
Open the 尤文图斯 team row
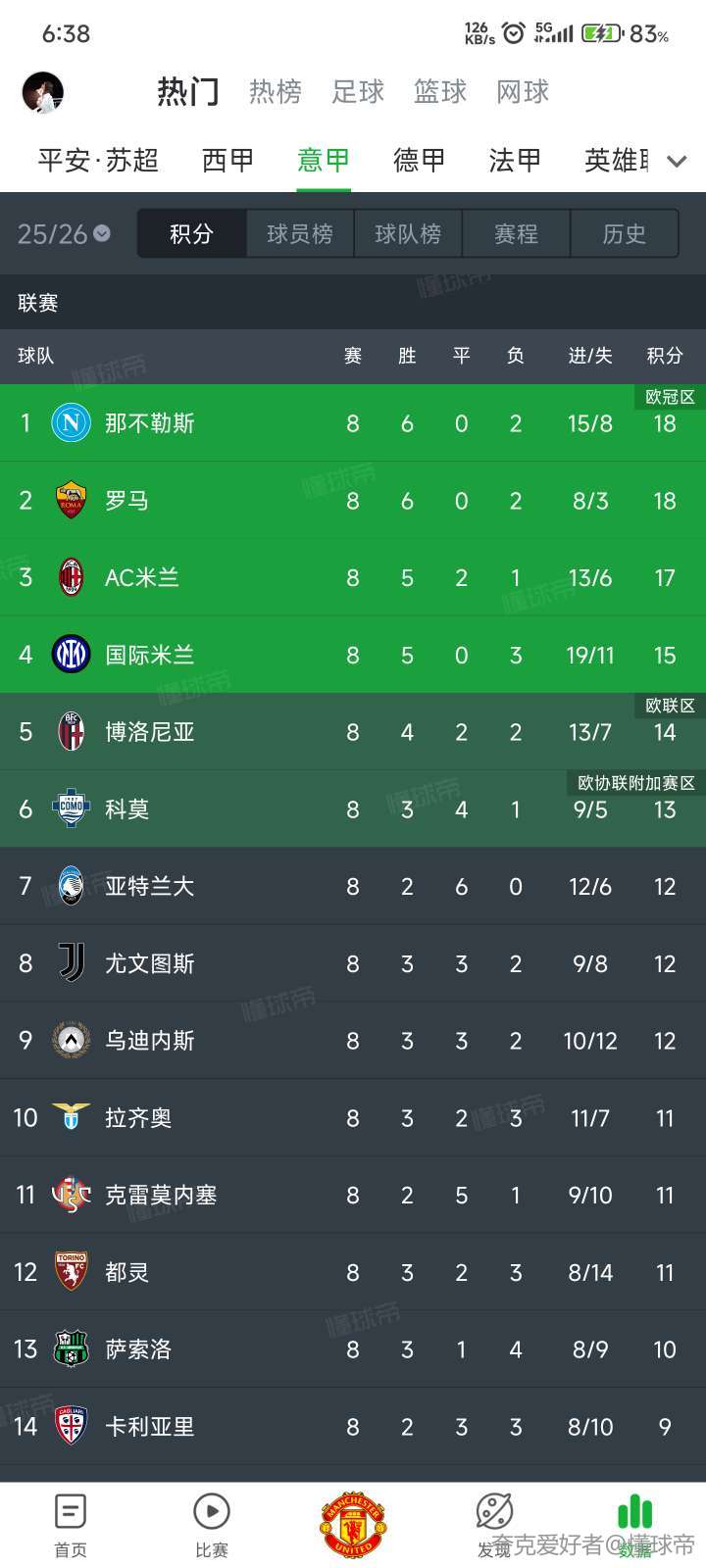pyautogui.click(x=353, y=963)
